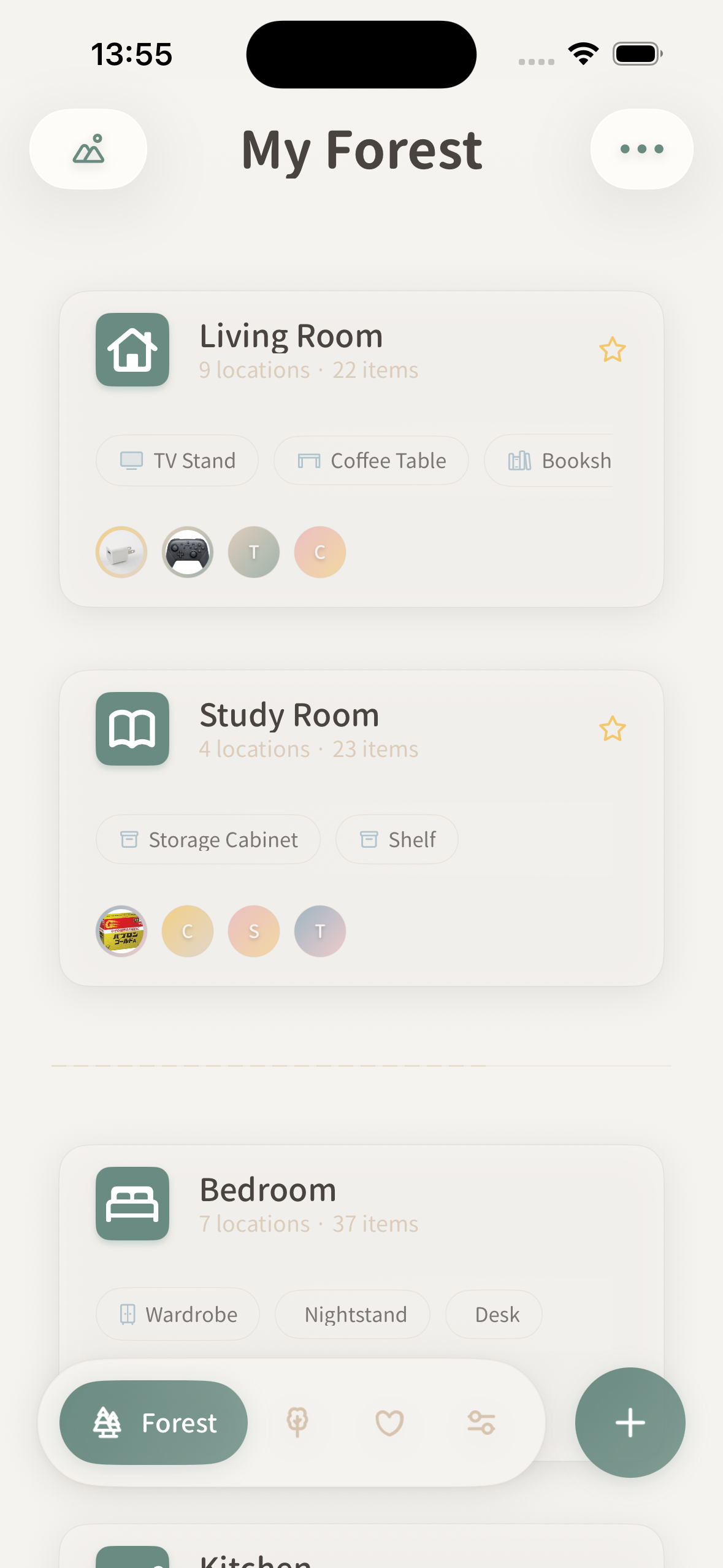Select the Coffee Table chip
The image size is (723, 1568).
click(371, 461)
